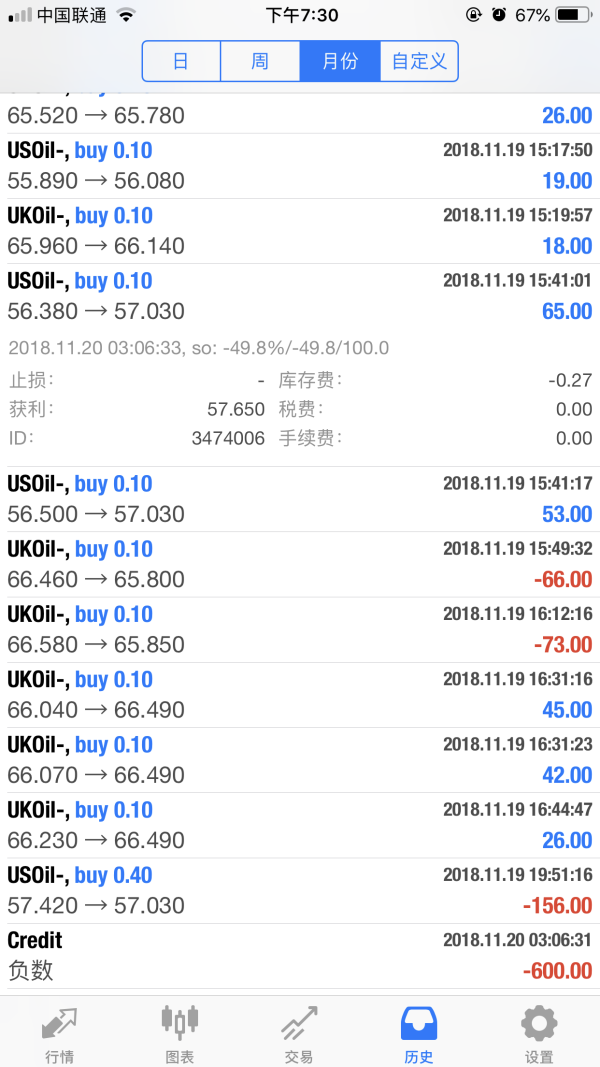Screen dimensions: 600x1067
Task: Select the 月份 period tab
Action: coord(340,61)
